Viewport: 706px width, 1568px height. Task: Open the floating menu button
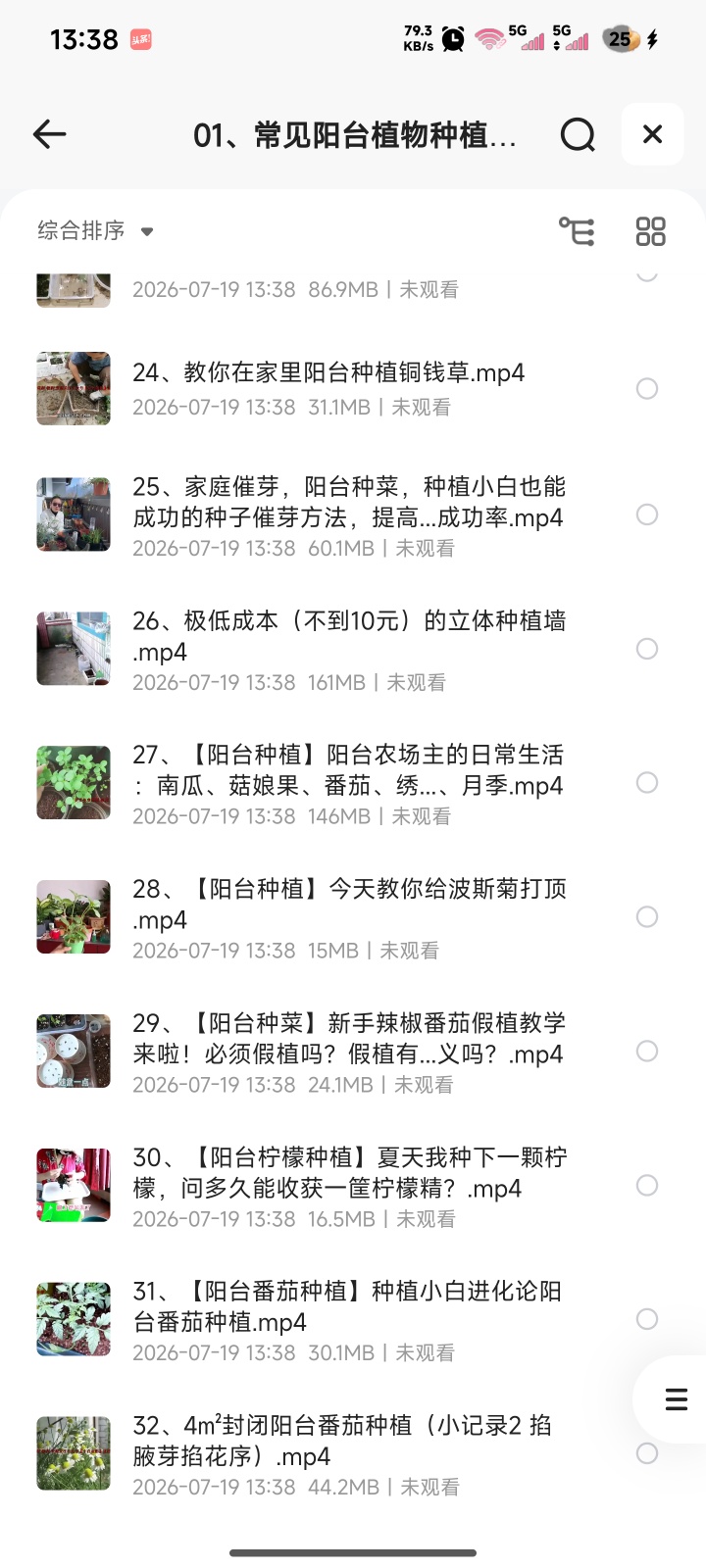pyautogui.click(x=677, y=1398)
